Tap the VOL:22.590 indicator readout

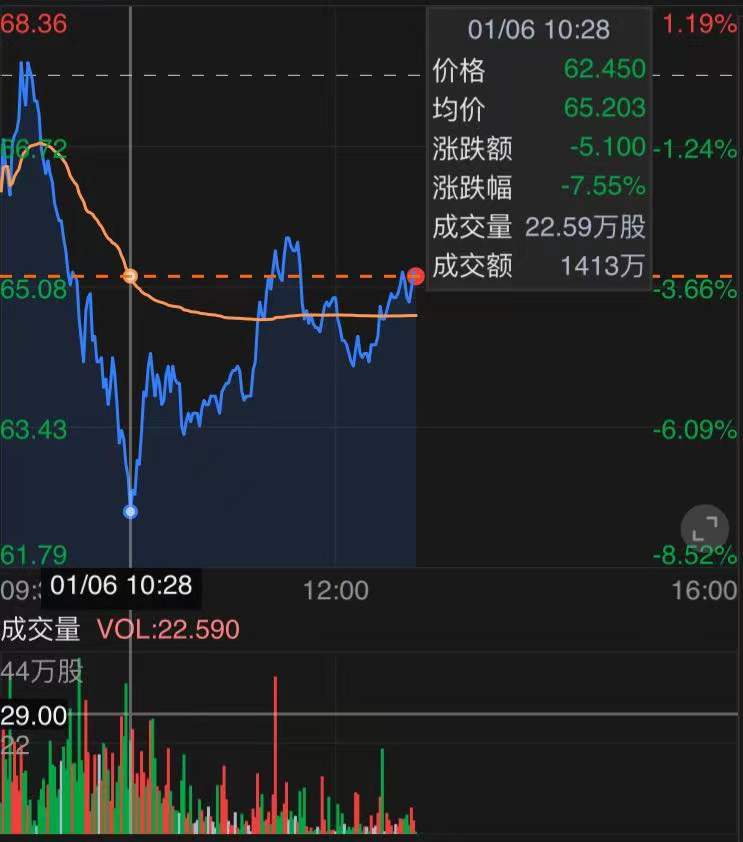pyautogui.click(x=168, y=630)
